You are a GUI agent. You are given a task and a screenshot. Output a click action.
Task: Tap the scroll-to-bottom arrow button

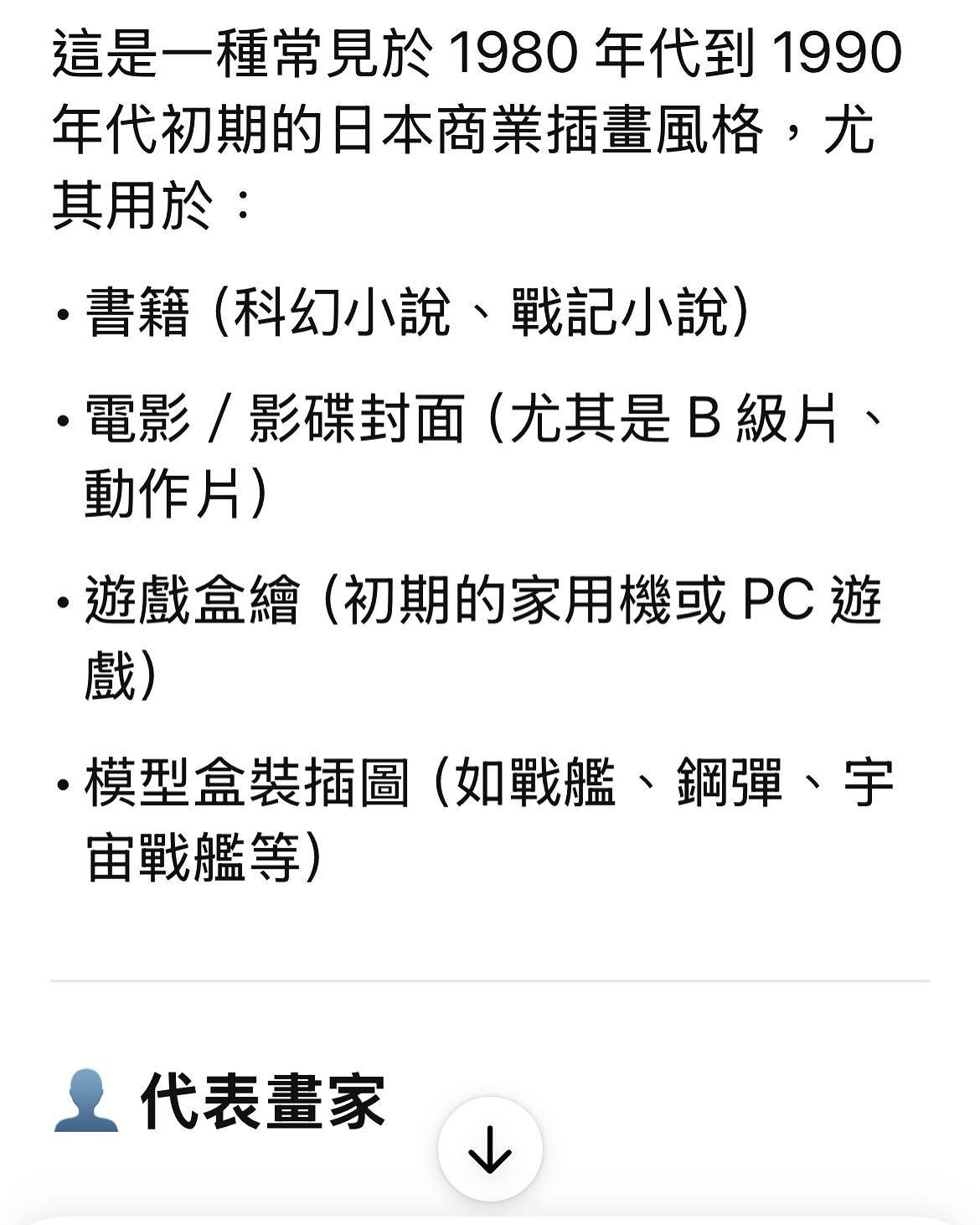[x=490, y=1150]
